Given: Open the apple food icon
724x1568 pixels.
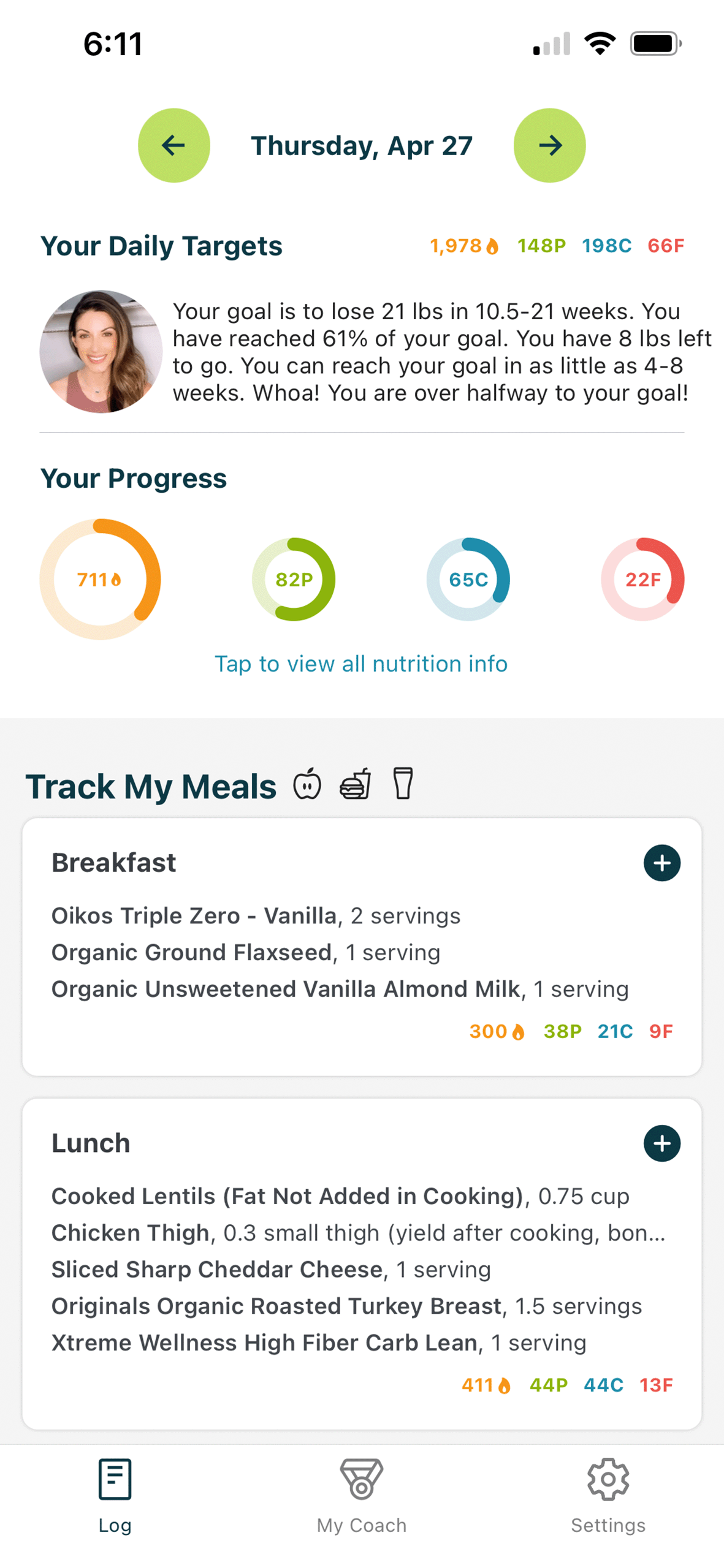Looking at the screenshot, I should (307, 783).
